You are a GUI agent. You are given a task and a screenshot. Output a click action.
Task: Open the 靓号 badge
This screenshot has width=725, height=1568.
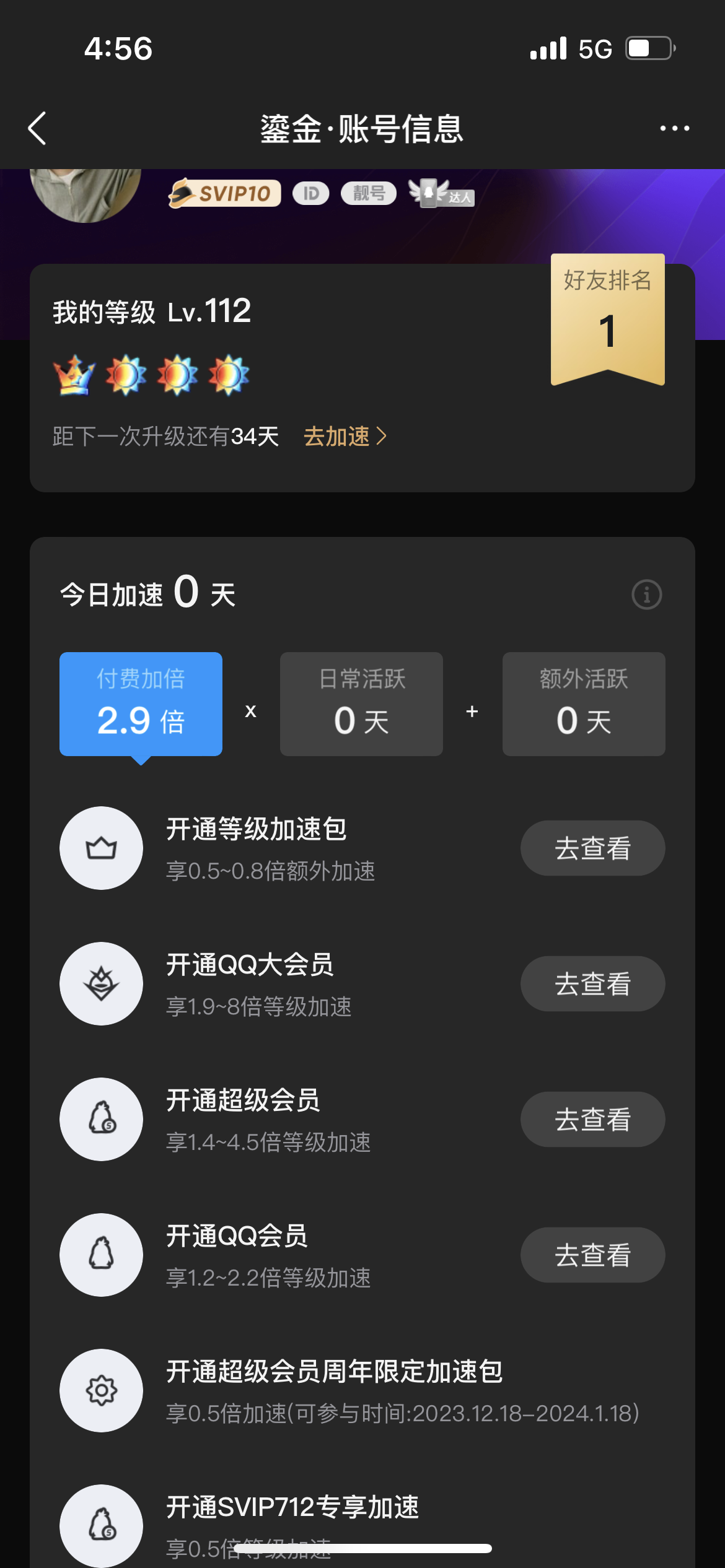tap(369, 194)
